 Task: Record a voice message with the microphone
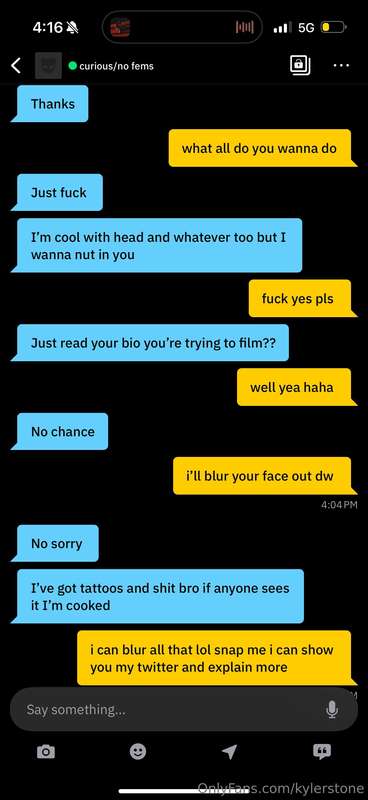[x=332, y=709]
